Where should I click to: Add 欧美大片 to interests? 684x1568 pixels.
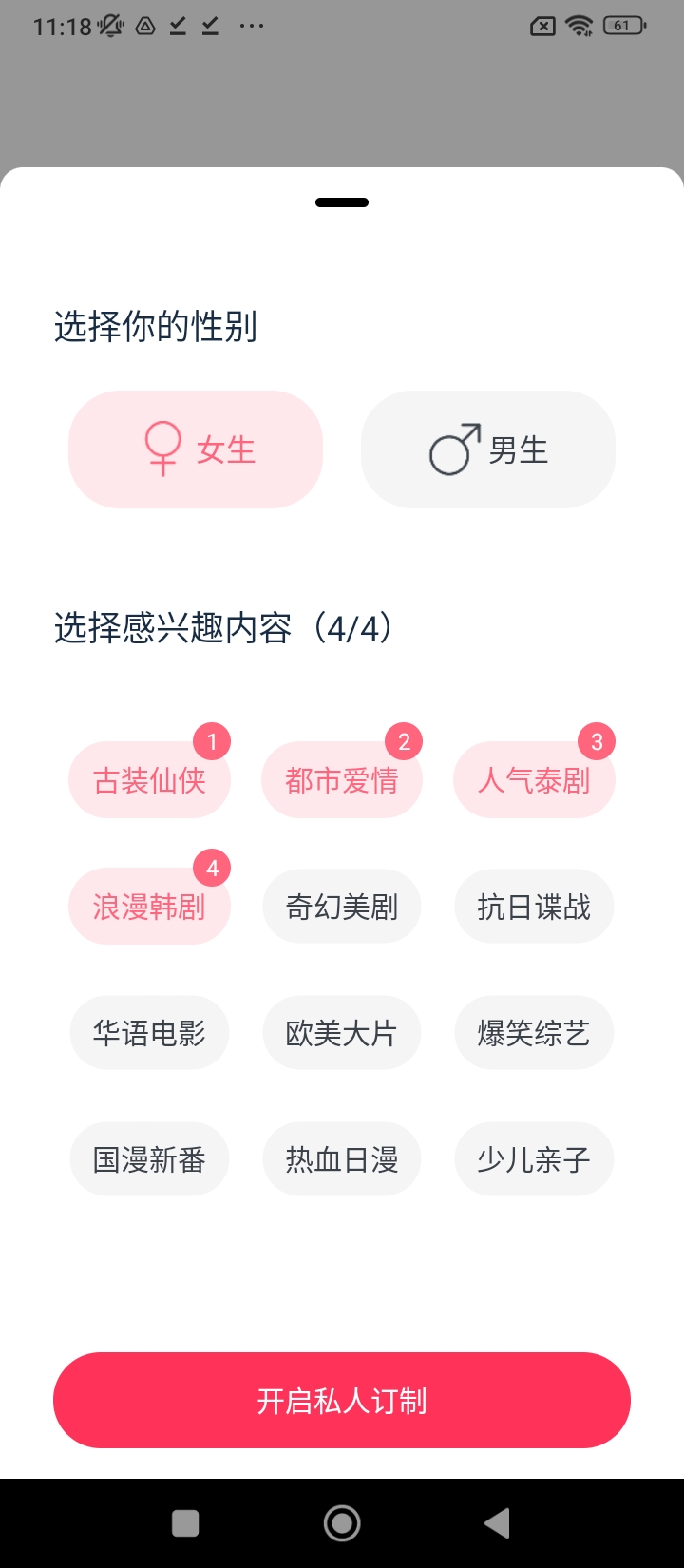(342, 1033)
